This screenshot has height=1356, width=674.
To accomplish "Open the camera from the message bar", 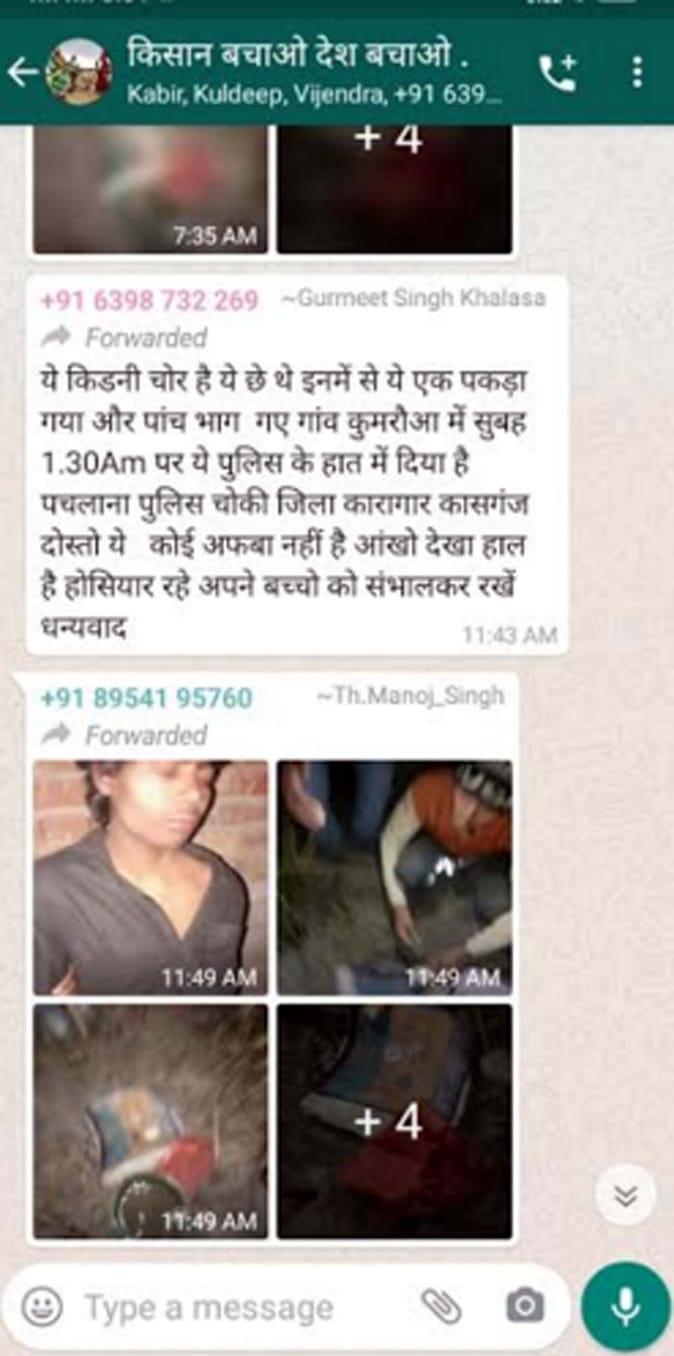I will 525,1306.
